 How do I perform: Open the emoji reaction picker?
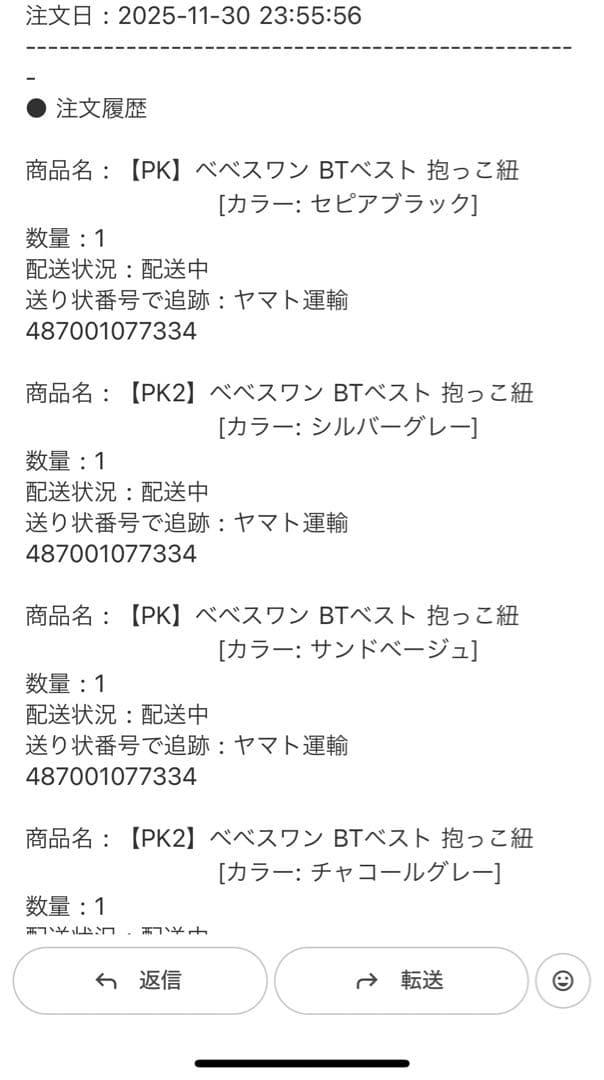563,981
